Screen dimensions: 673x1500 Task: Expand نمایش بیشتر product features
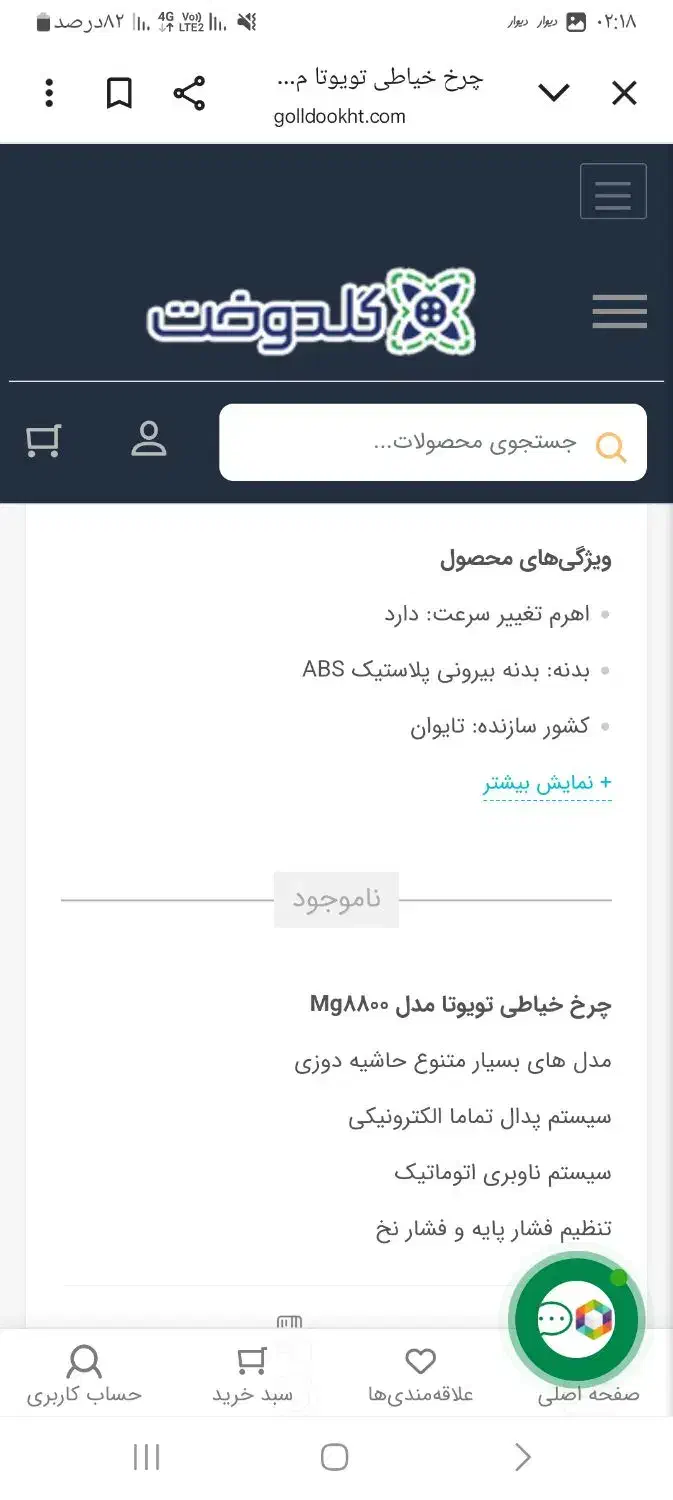click(x=547, y=783)
